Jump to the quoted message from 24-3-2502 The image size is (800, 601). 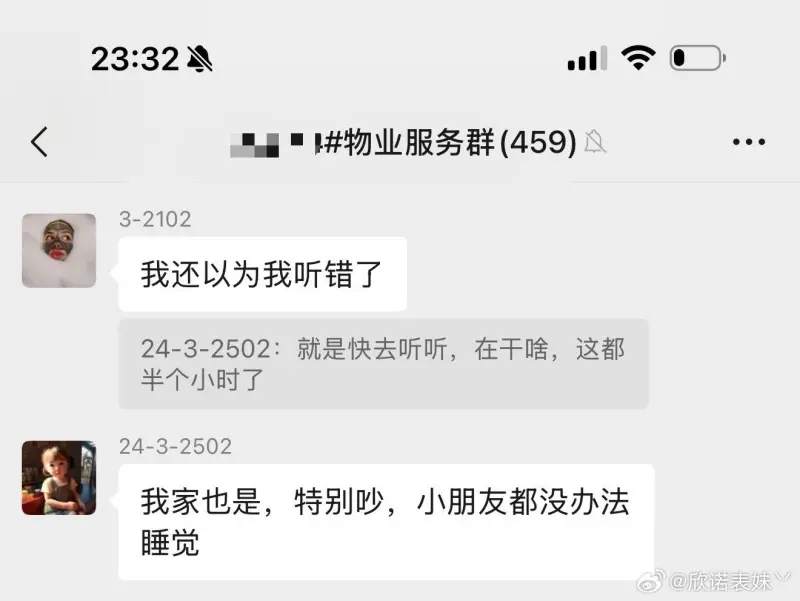[x=383, y=364]
